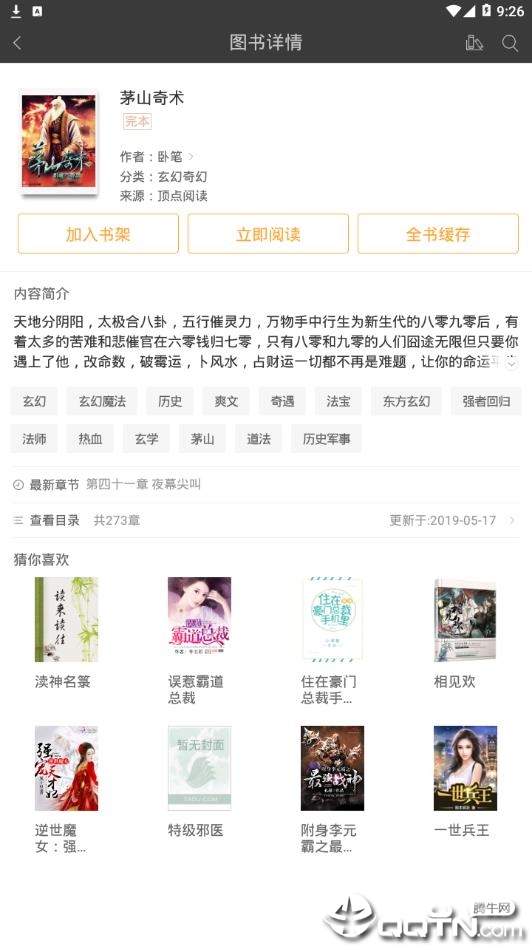Open search from the header magnifier

point(510,43)
